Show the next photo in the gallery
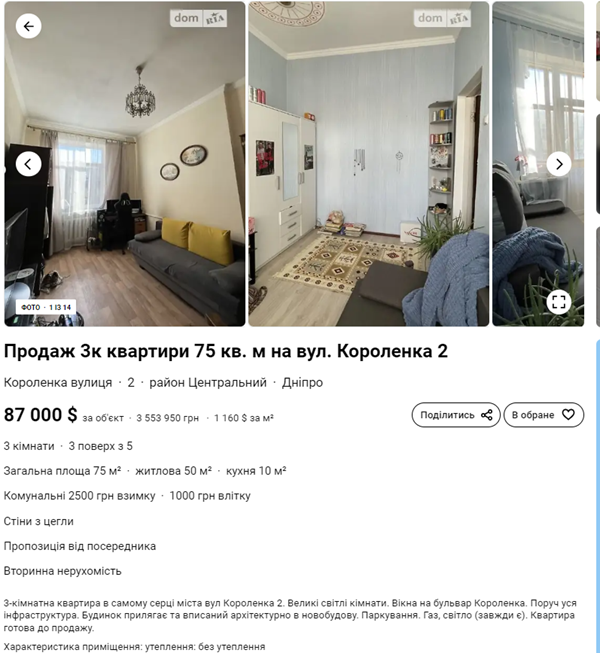Screen dimensions: 600x653 559,164
